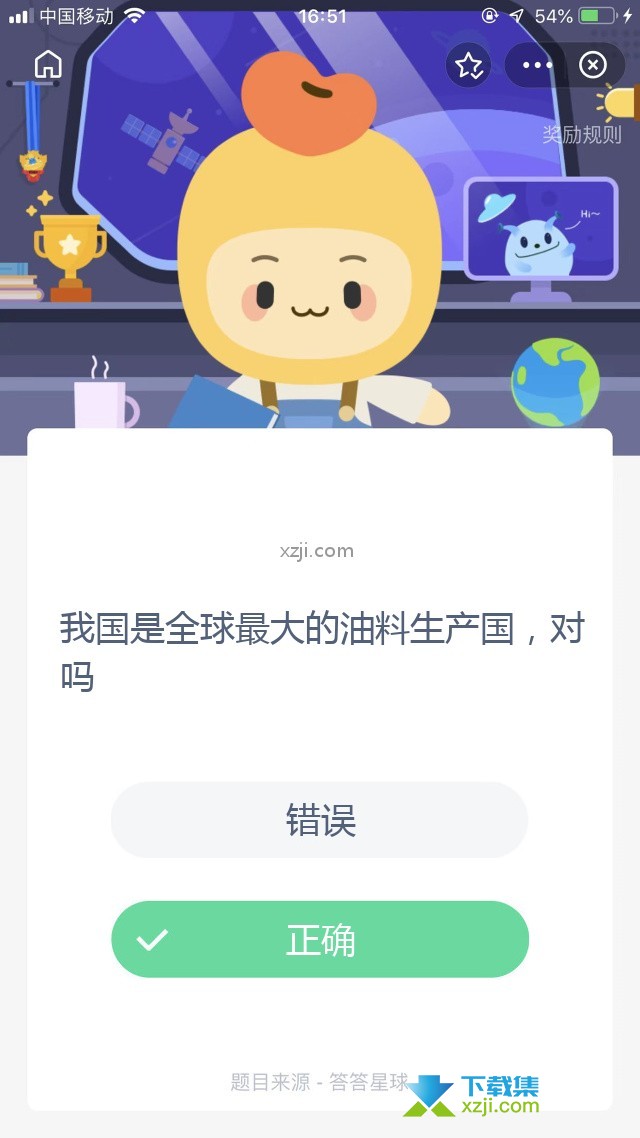Go to the home page icon
The height and width of the screenshot is (1138, 640).
[x=48, y=64]
